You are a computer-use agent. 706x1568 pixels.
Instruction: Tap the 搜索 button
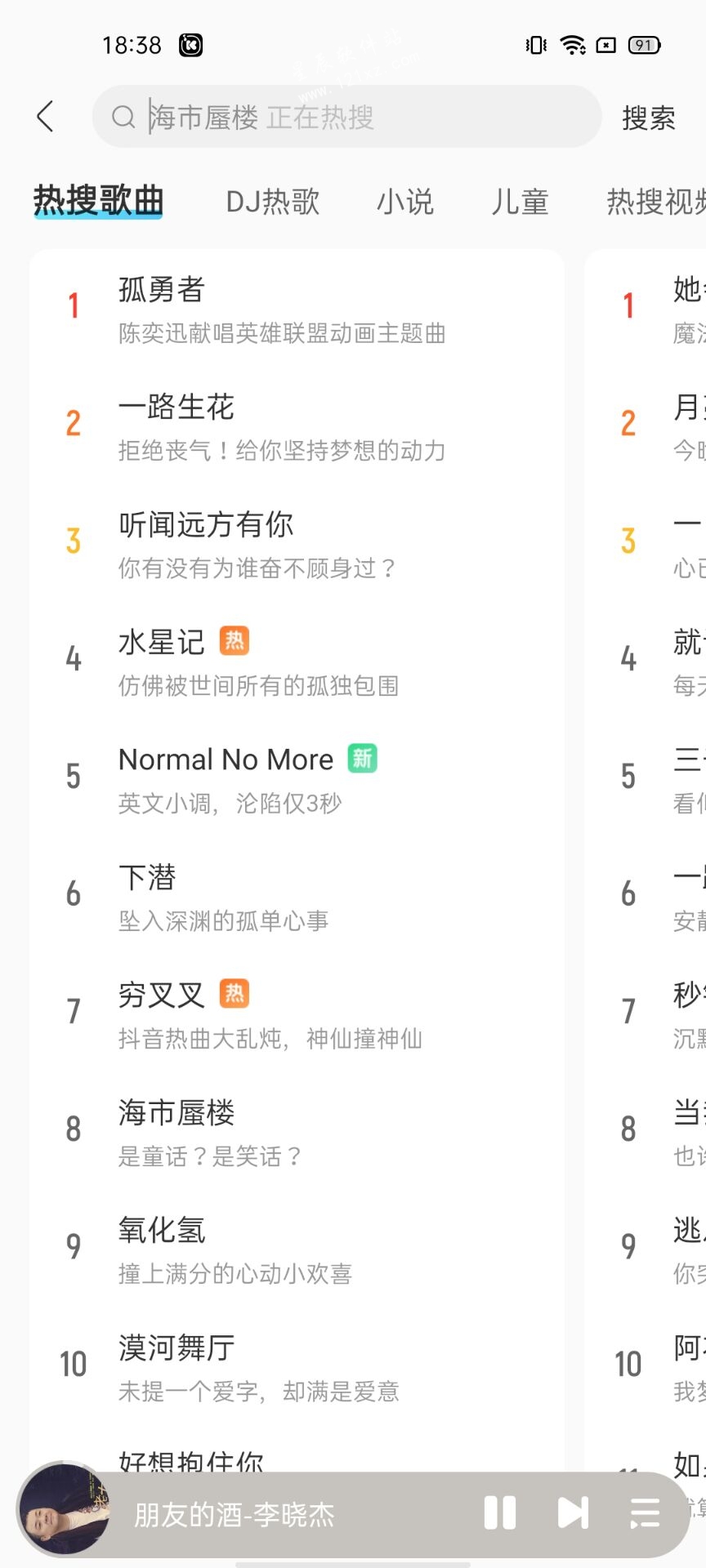click(x=648, y=118)
